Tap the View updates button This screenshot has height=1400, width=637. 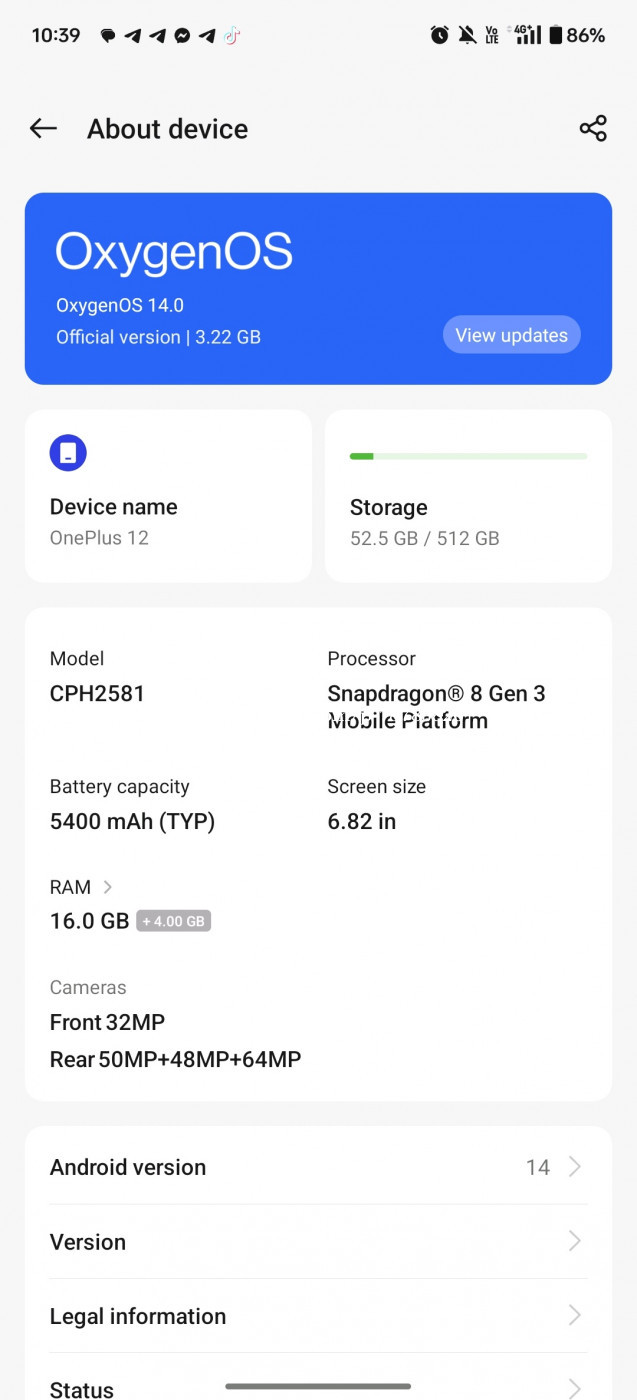tap(511, 335)
